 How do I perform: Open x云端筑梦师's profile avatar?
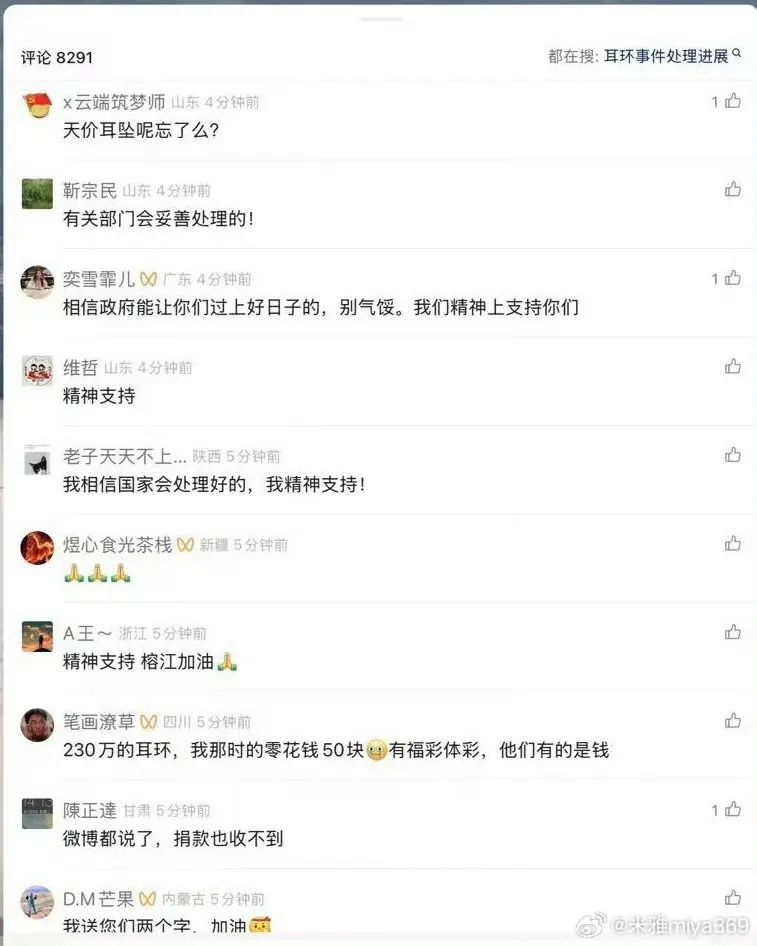tap(37, 105)
